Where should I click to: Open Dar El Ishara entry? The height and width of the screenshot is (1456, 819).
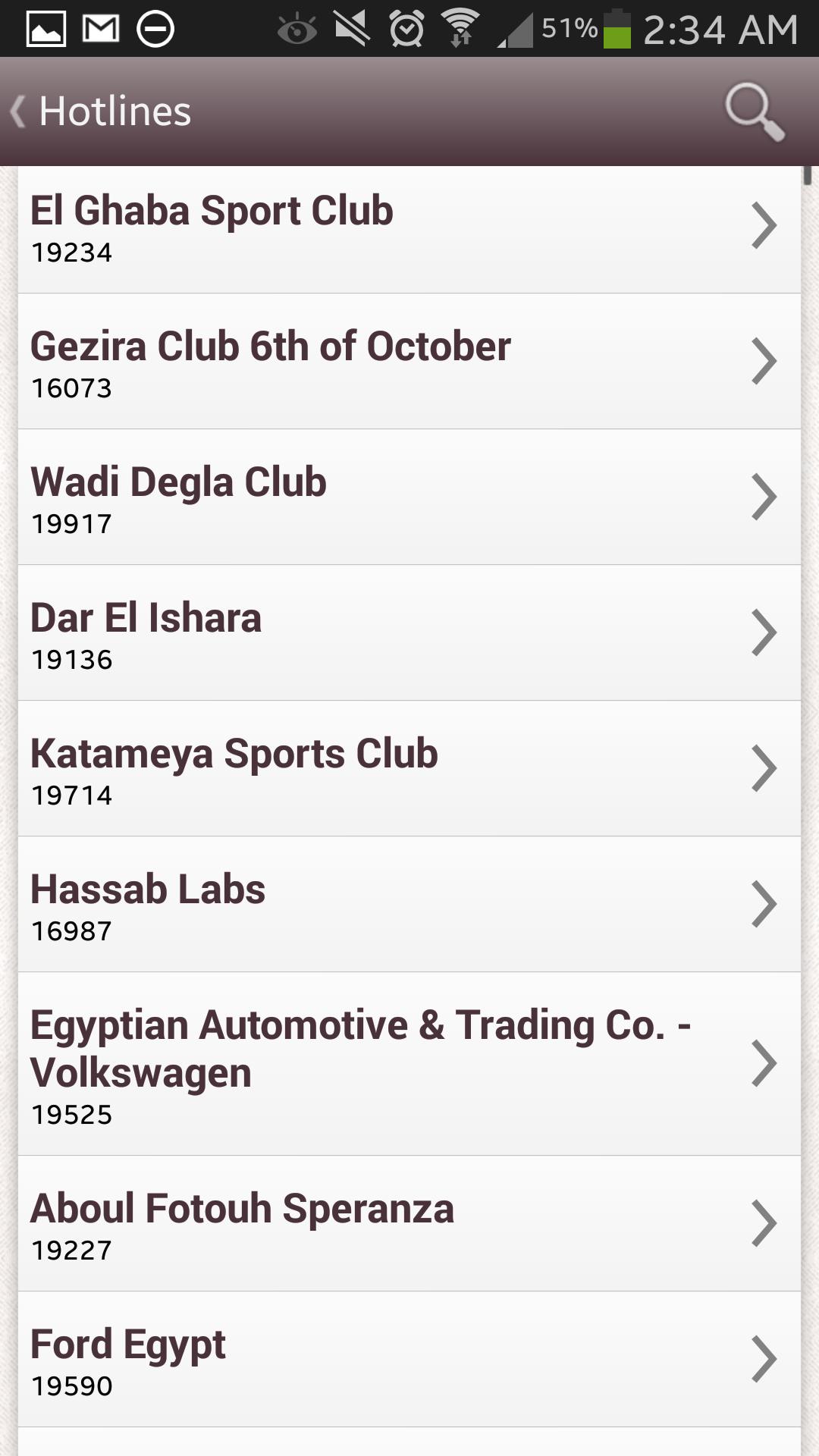click(x=409, y=633)
